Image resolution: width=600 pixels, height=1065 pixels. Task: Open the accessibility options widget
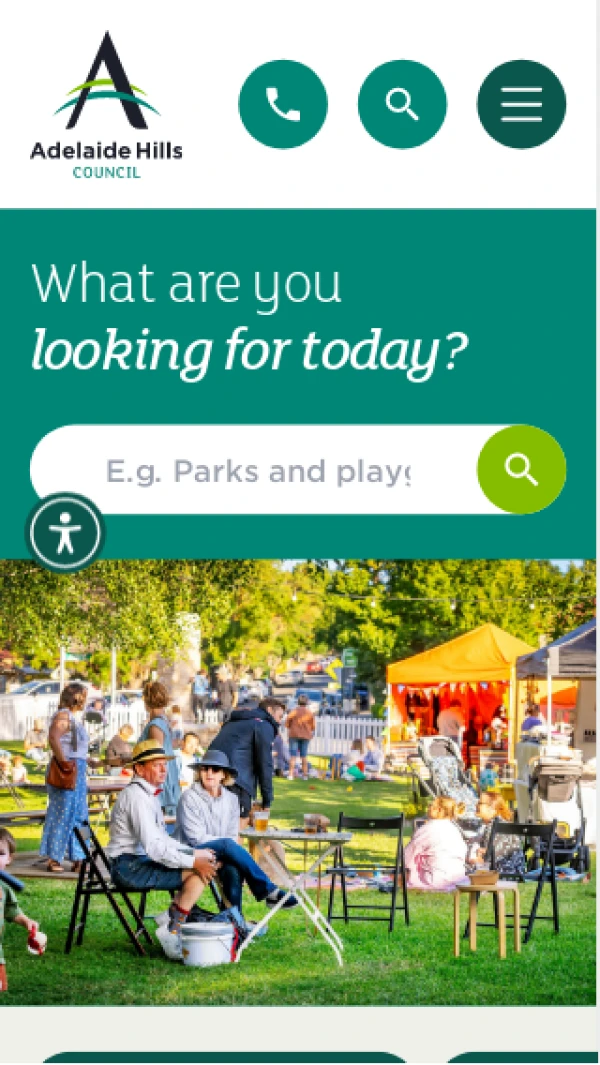pos(65,534)
